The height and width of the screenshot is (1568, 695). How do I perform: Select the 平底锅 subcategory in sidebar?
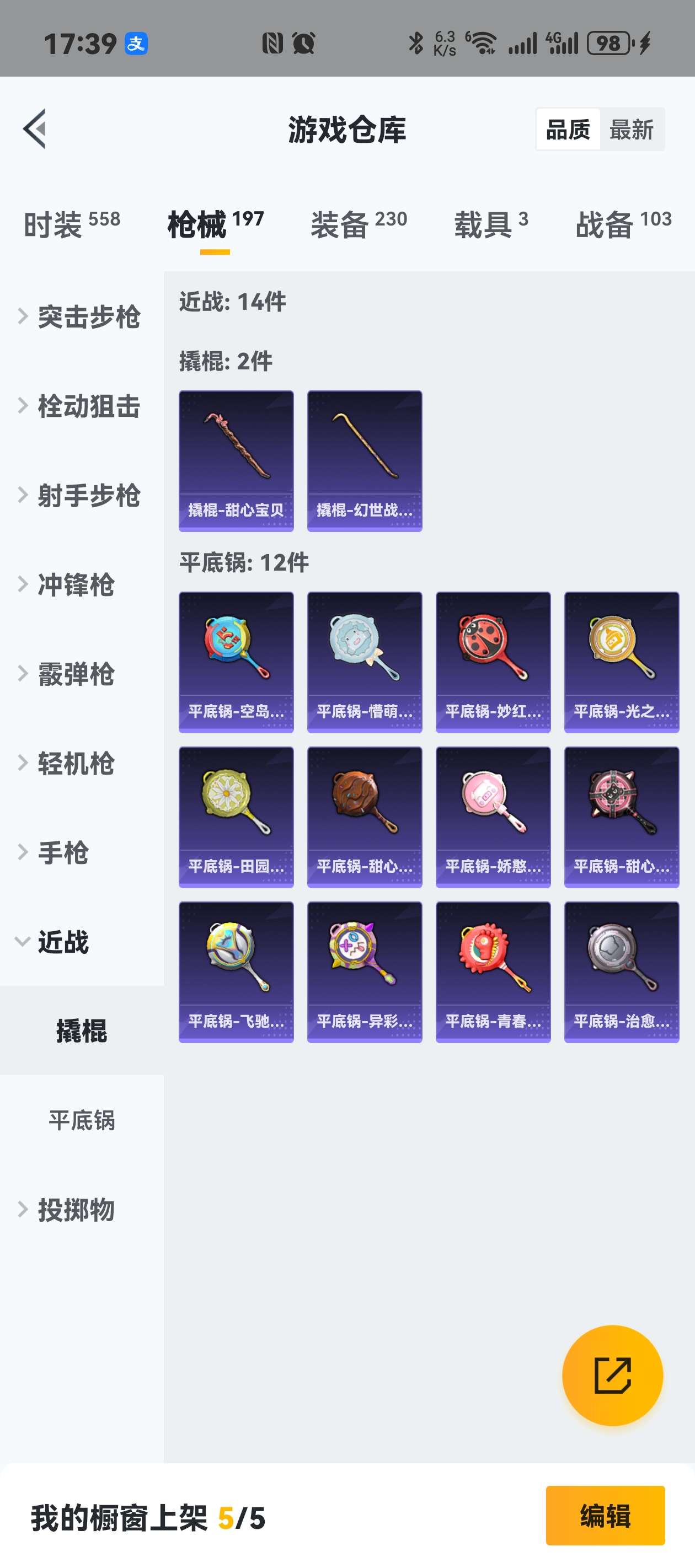click(82, 1120)
